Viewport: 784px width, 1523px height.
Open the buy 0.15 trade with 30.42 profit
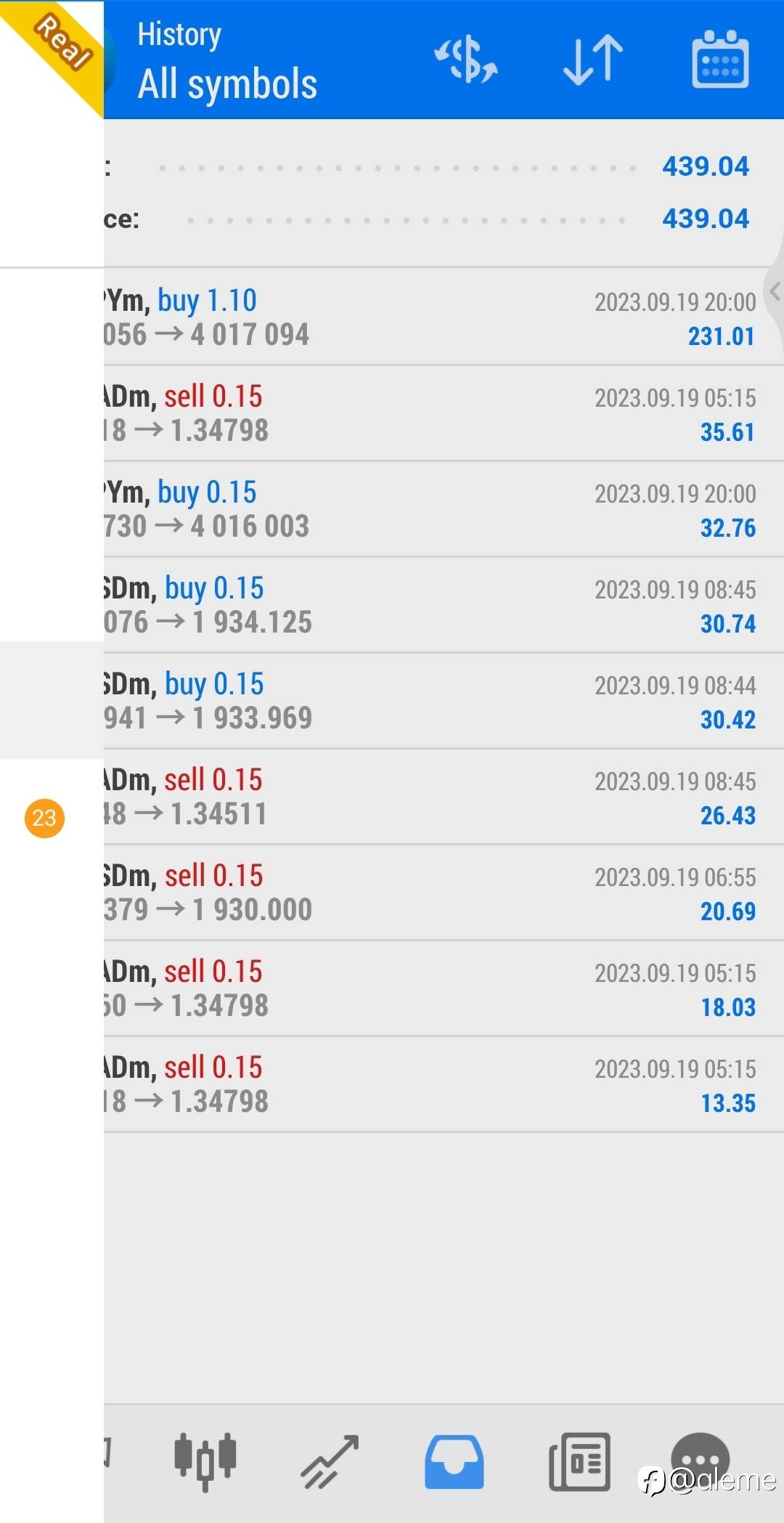[444, 700]
